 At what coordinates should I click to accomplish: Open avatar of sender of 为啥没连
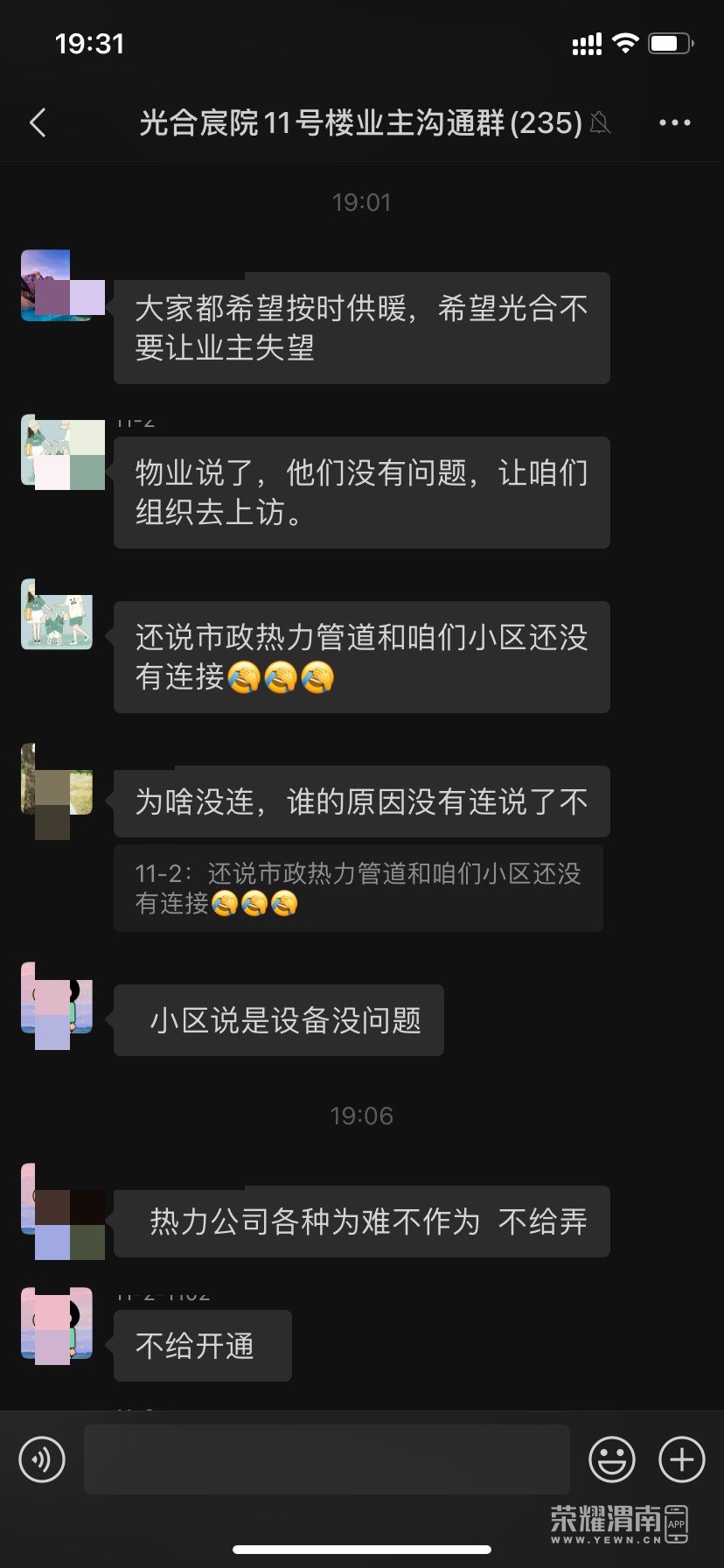pos(57,780)
